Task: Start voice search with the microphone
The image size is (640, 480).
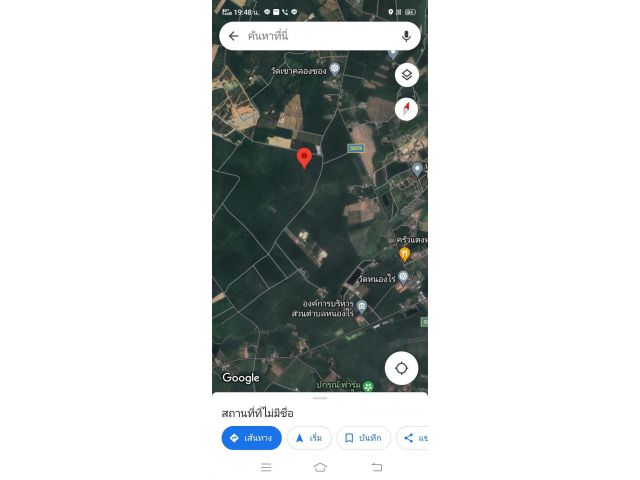Action: coord(406,36)
